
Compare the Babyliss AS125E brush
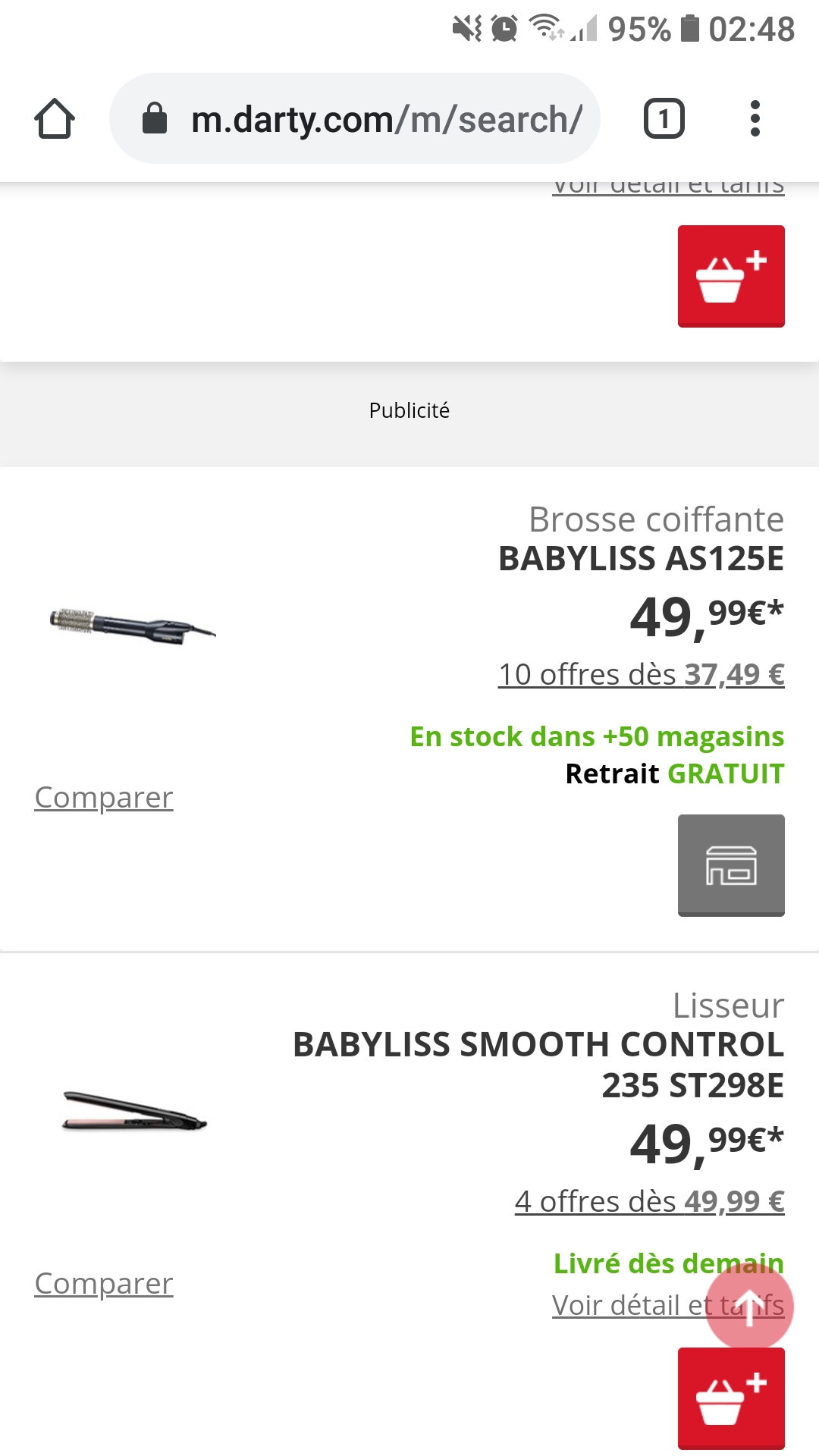(104, 797)
